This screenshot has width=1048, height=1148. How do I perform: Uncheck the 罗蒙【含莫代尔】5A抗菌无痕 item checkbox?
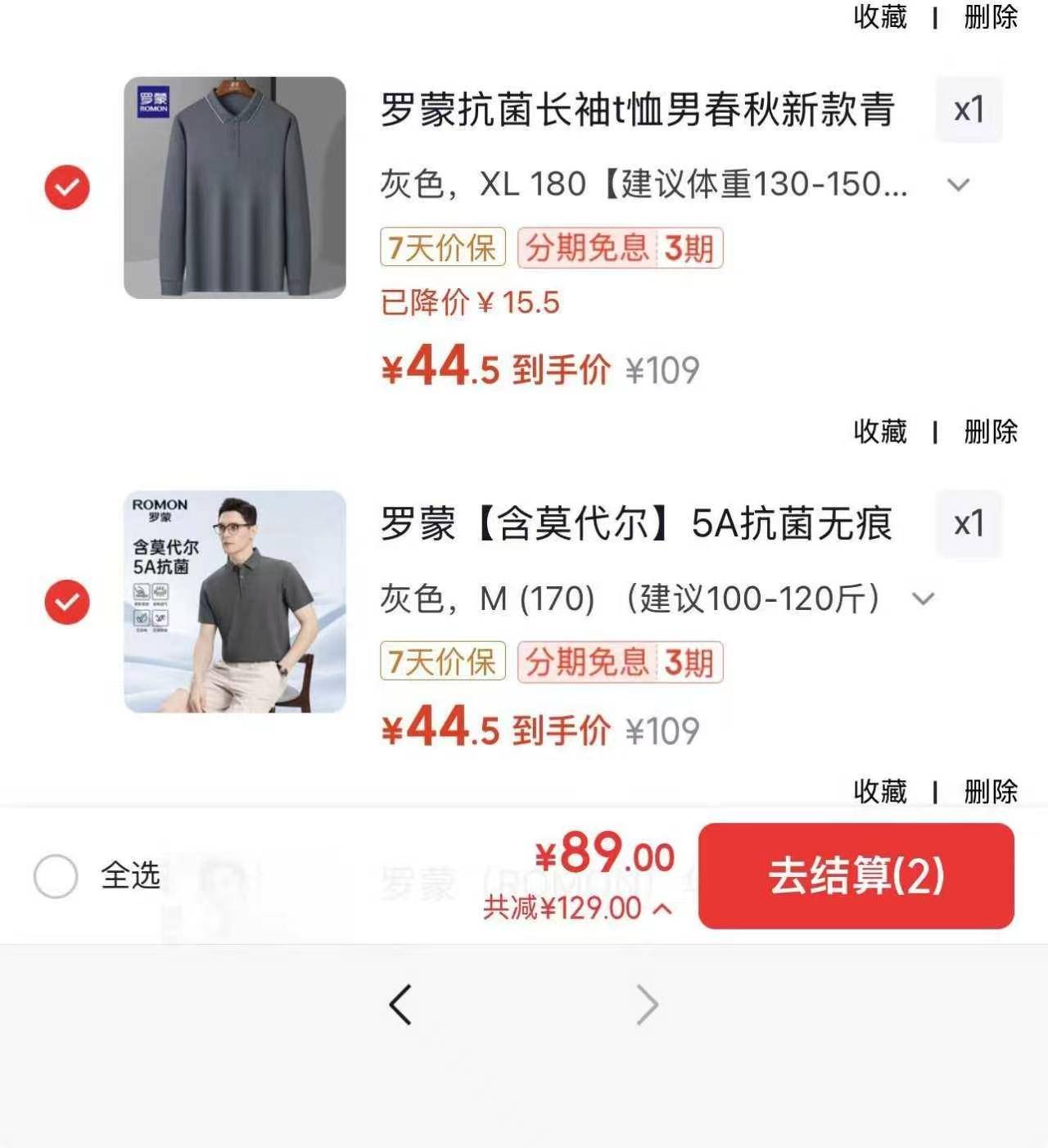click(x=67, y=602)
